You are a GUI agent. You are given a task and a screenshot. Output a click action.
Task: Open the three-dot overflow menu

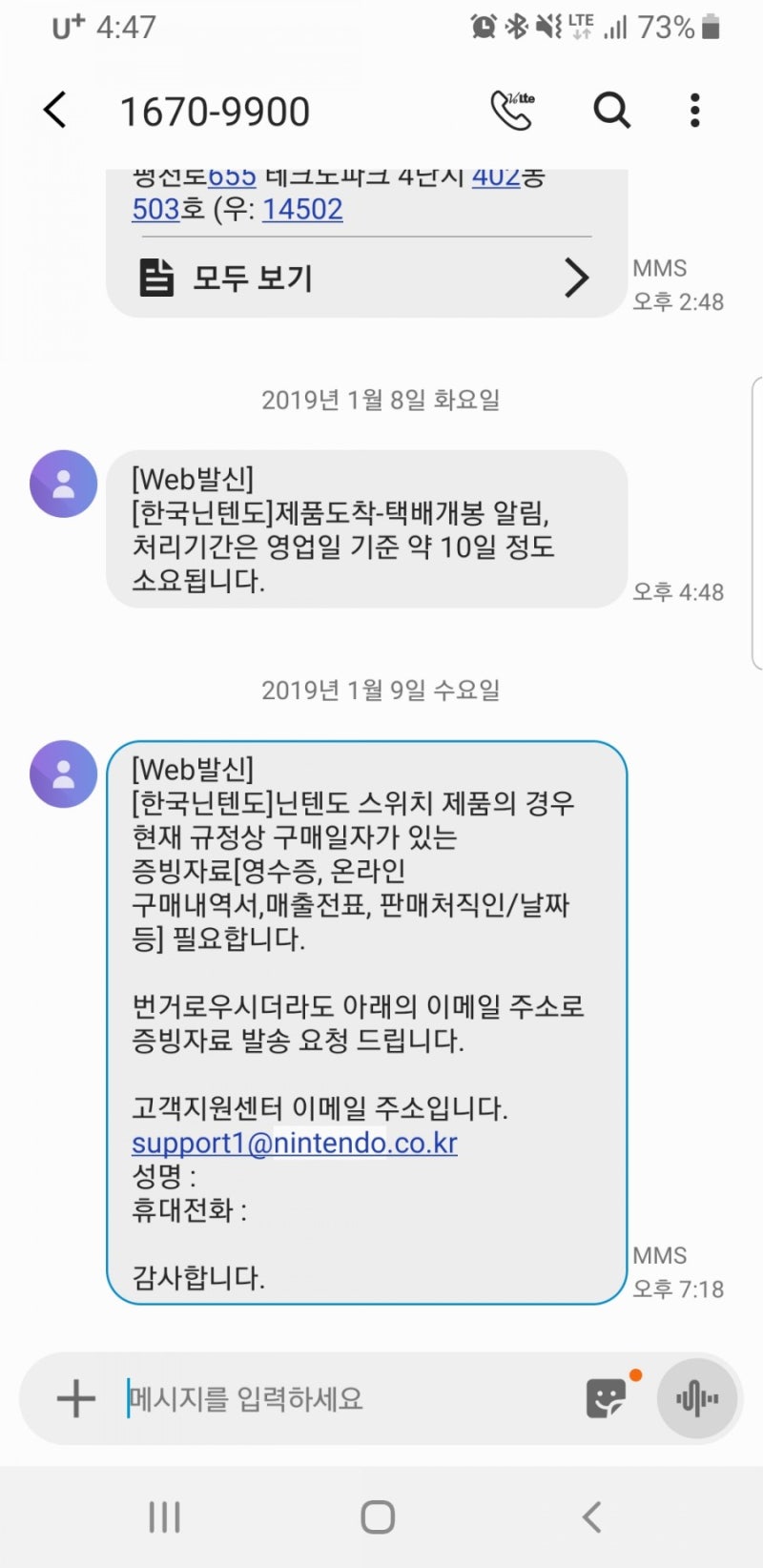(695, 111)
